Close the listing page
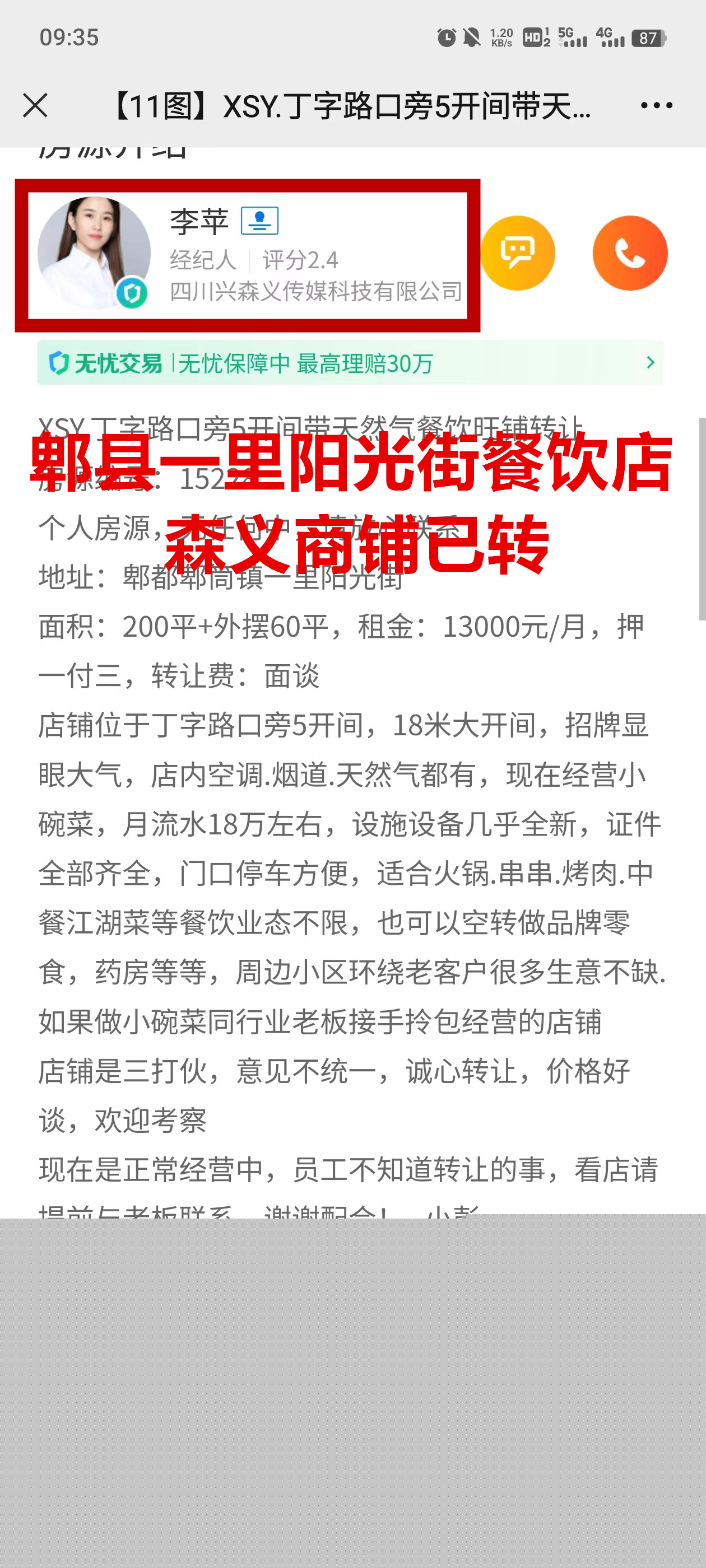Screen dimensions: 706x1568 (35, 105)
